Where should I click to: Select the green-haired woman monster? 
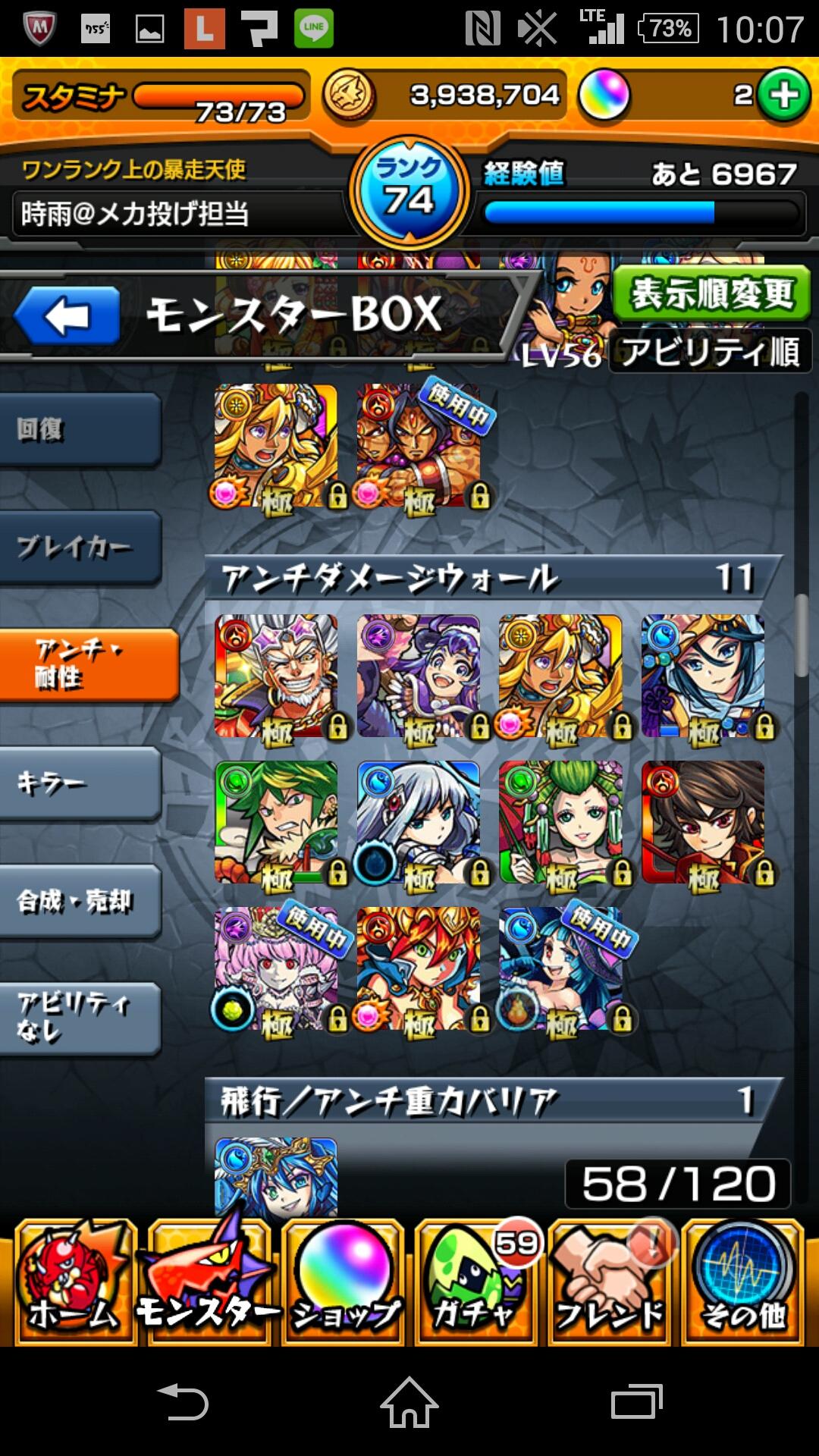tap(561, 824)
